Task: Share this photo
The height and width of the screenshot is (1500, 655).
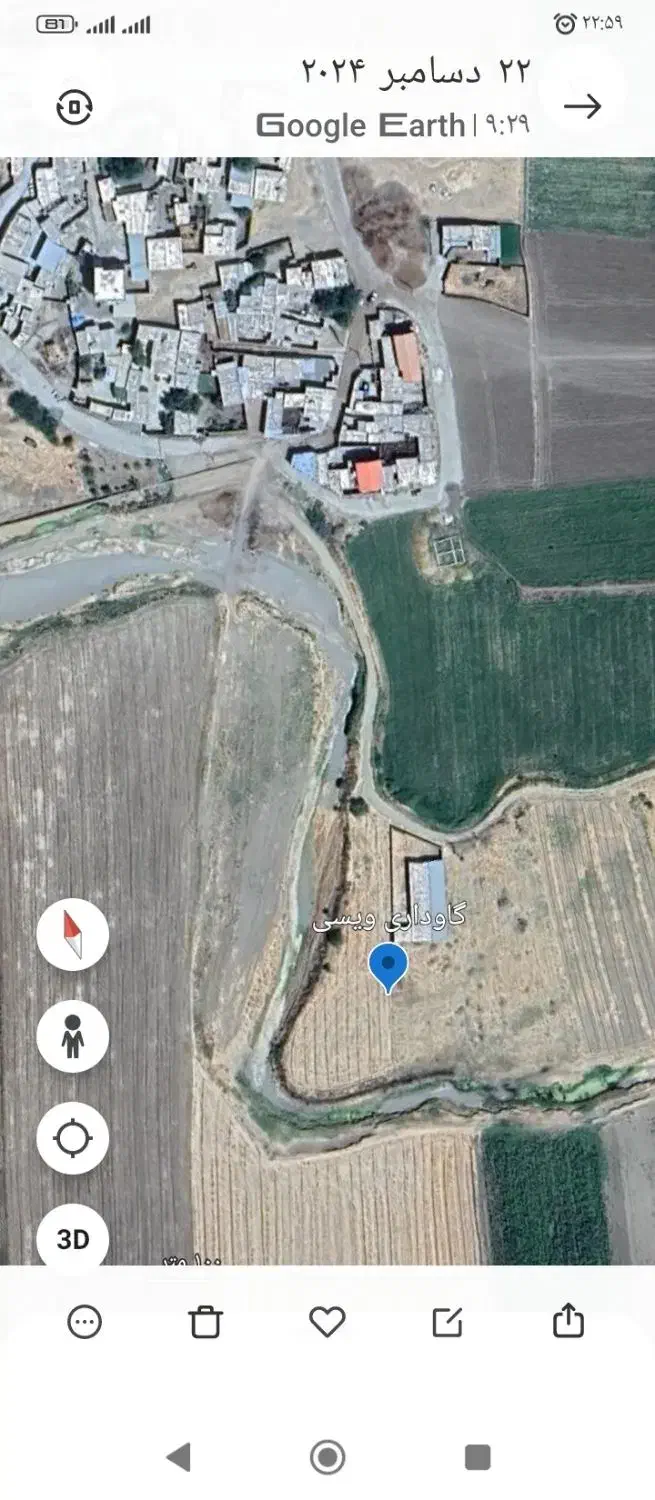Action: (568, 1320)
